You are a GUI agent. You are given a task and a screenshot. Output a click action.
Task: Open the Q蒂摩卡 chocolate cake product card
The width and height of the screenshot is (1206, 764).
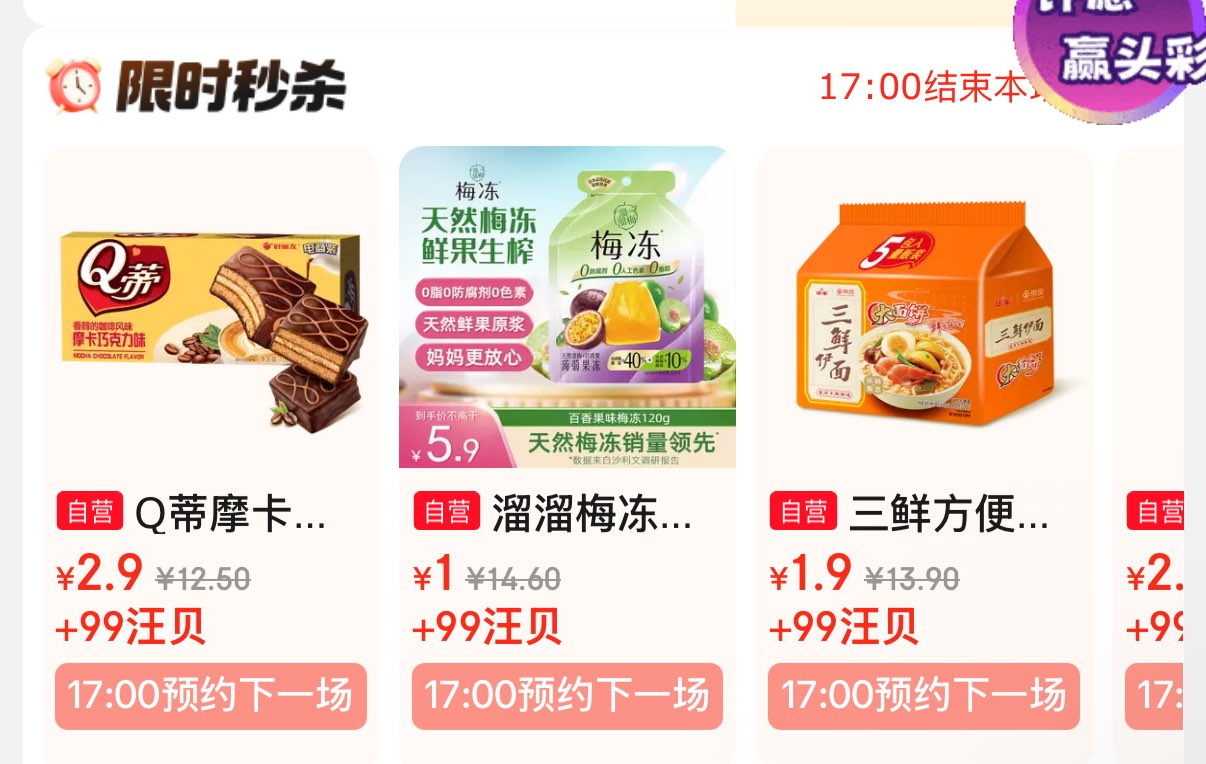(x=211, y=320)
